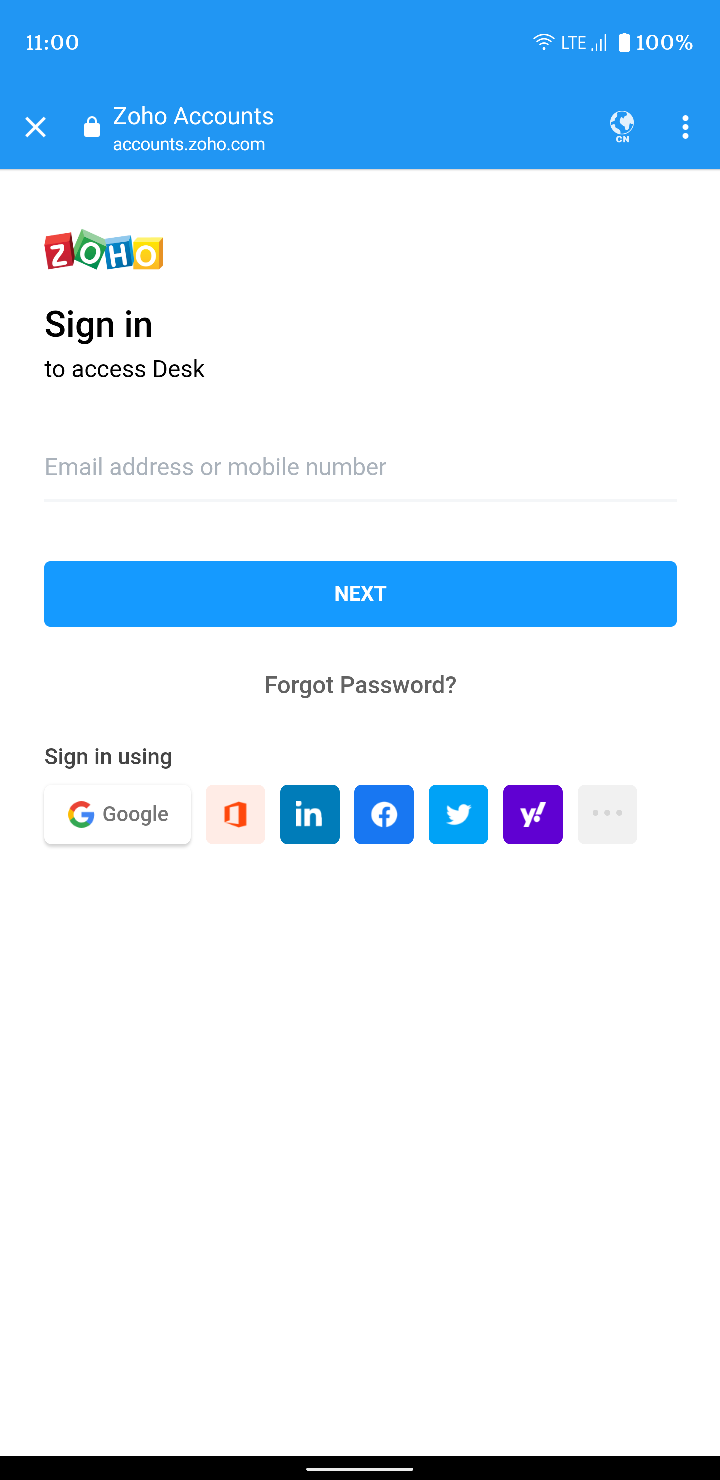Focus the email or mobile number field
The image size is (720, 1480).
click(360, 467)
